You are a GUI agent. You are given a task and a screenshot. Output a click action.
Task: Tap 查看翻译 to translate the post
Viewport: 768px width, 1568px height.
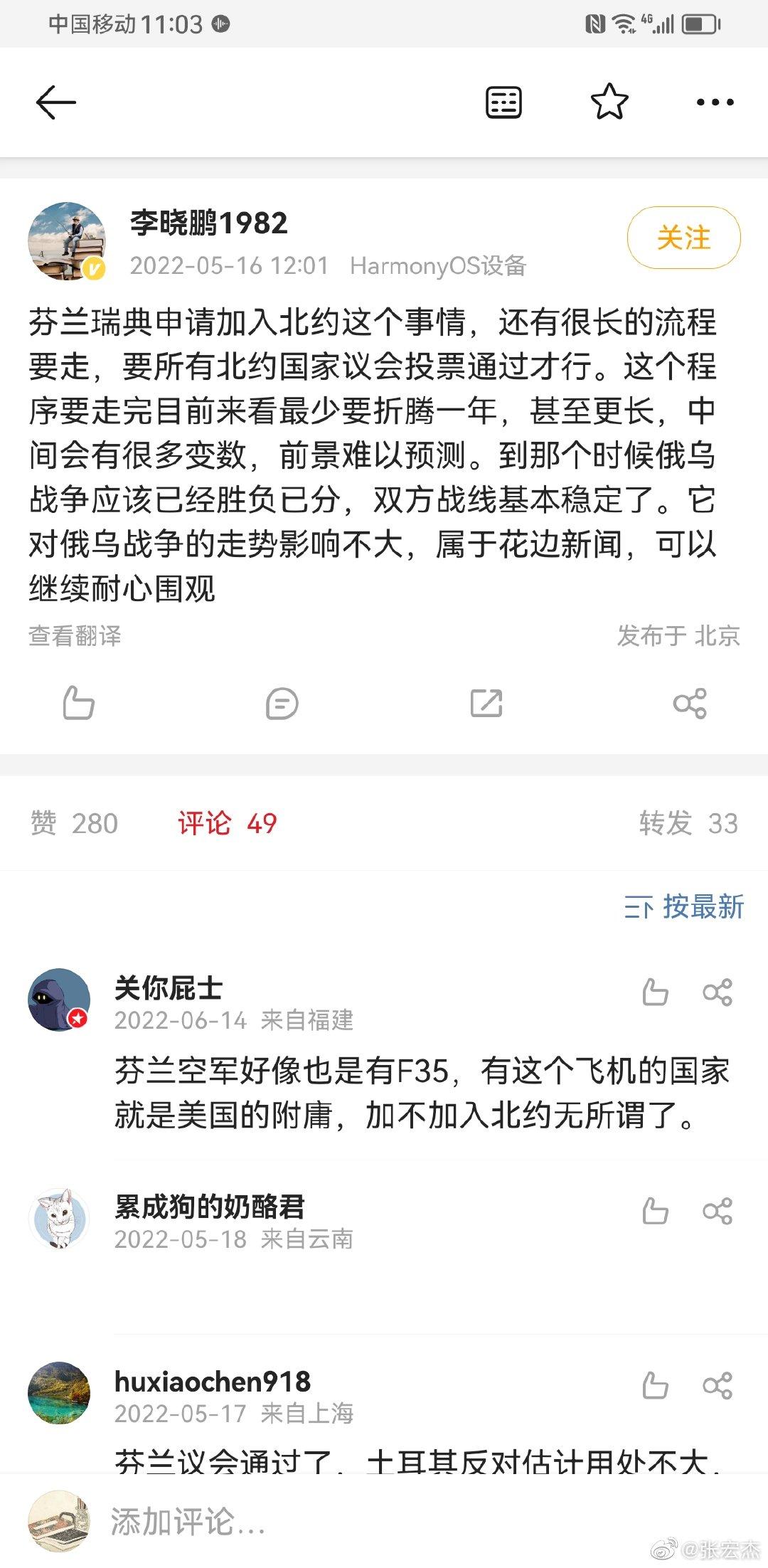tap(75, 635)
